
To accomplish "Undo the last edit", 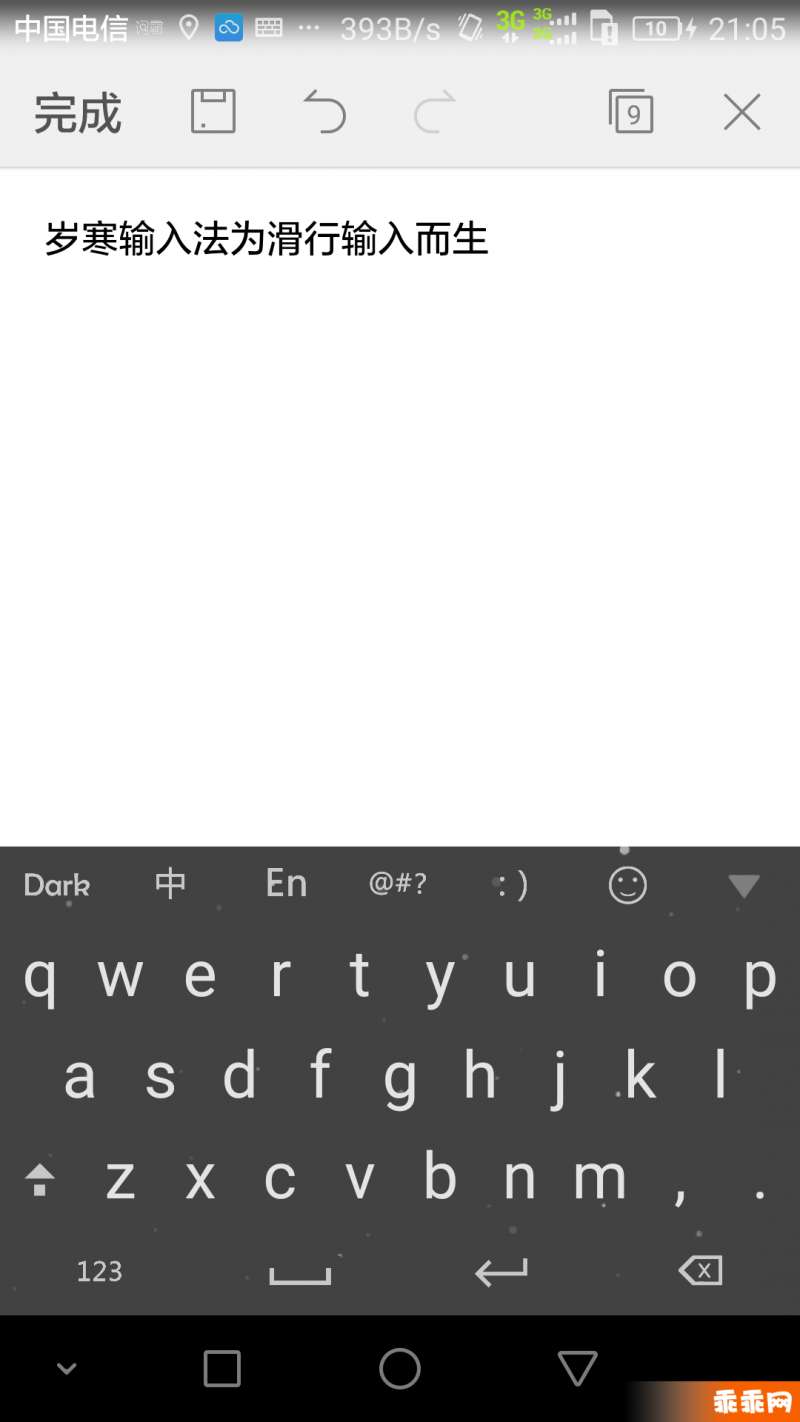I will click(324, 111).
